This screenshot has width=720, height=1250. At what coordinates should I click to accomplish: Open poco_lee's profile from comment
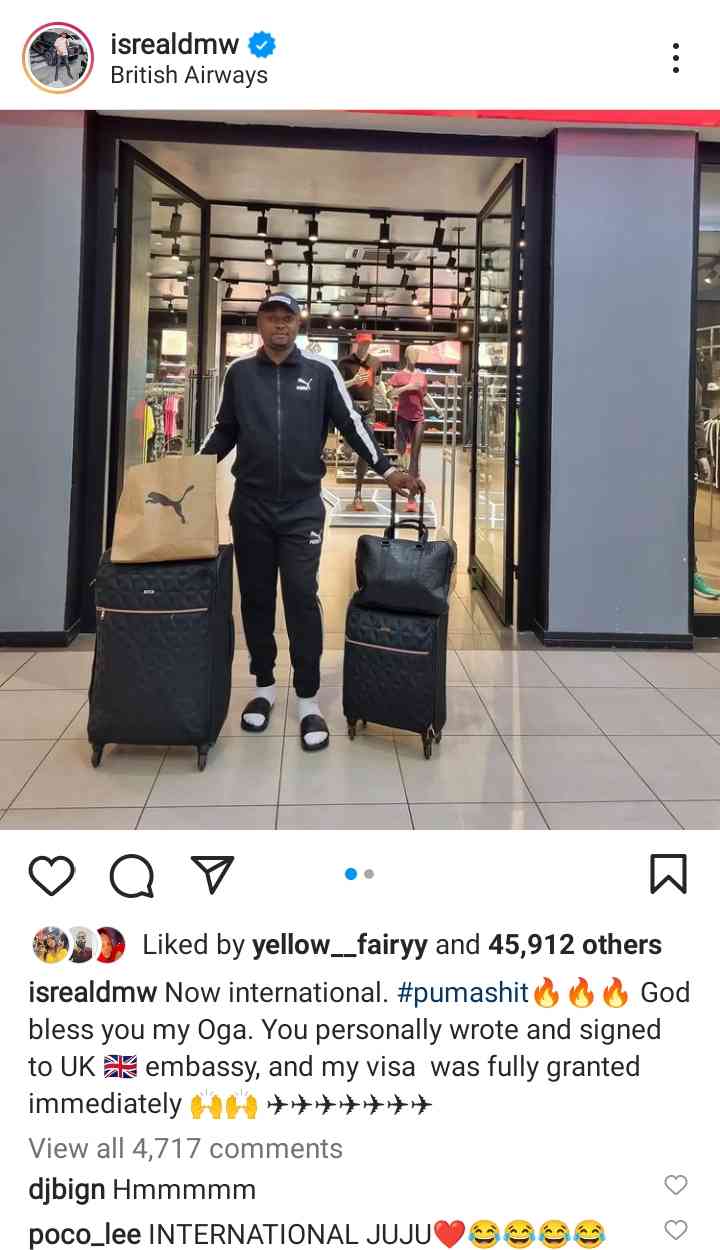[84, 1234]
